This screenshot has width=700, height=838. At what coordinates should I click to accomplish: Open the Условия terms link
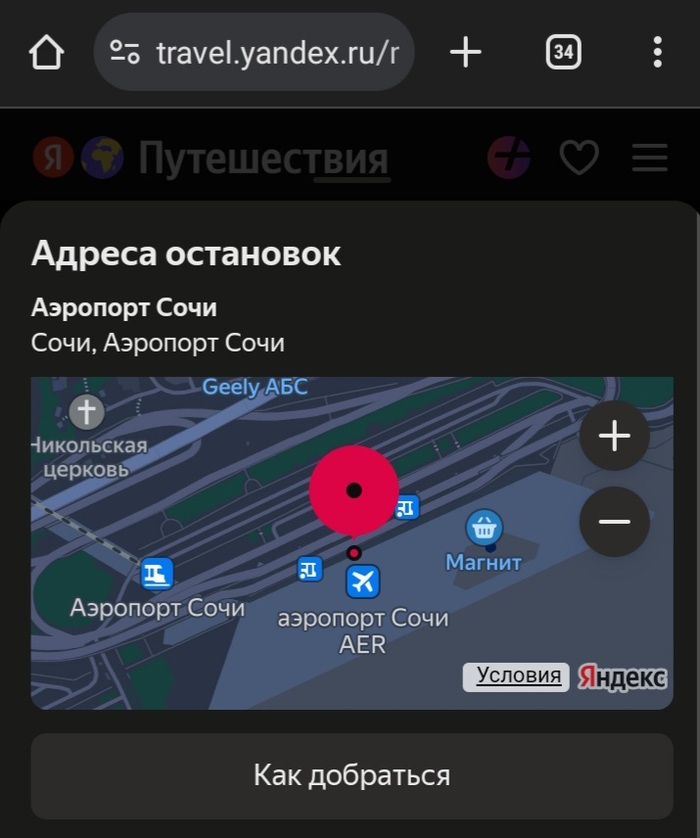pos(517,676)
